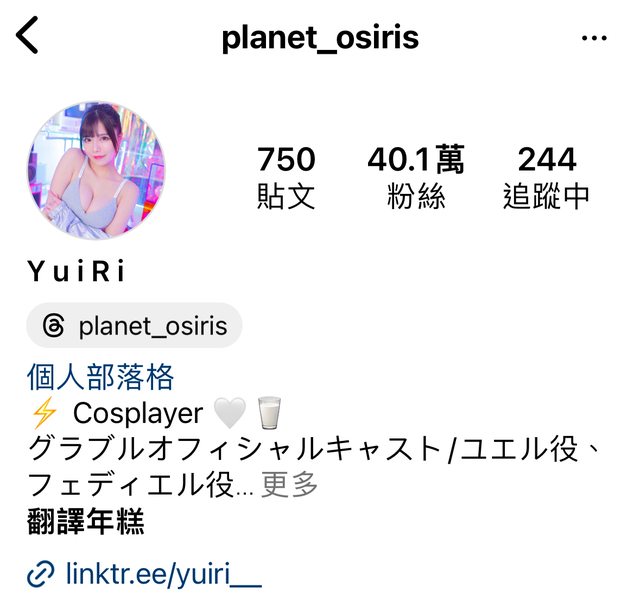The height and width of the screenshot is (600, 640).
Task: Open the three-dot more options menu
Action: click(594, 39)
